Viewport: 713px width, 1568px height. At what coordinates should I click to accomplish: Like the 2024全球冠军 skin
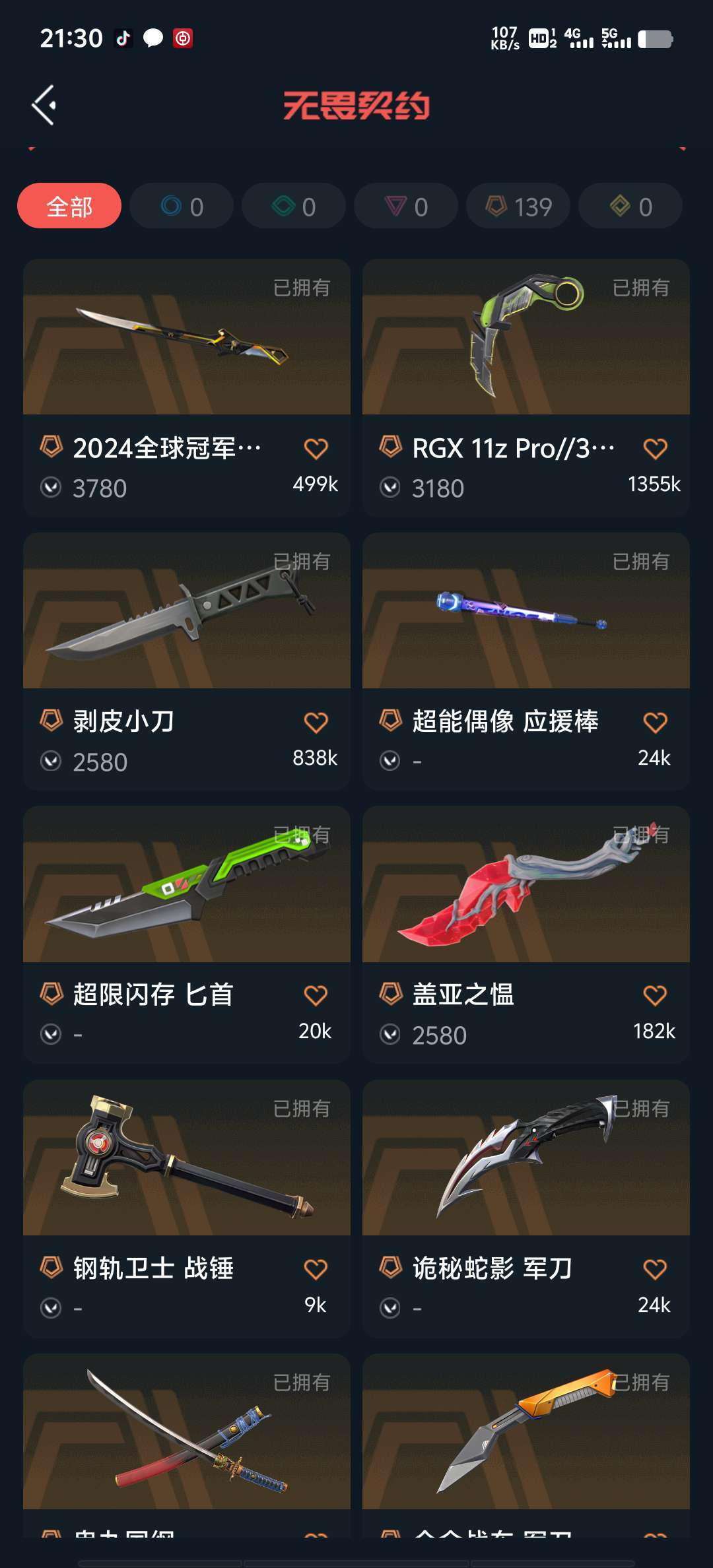tap(316, 449)
